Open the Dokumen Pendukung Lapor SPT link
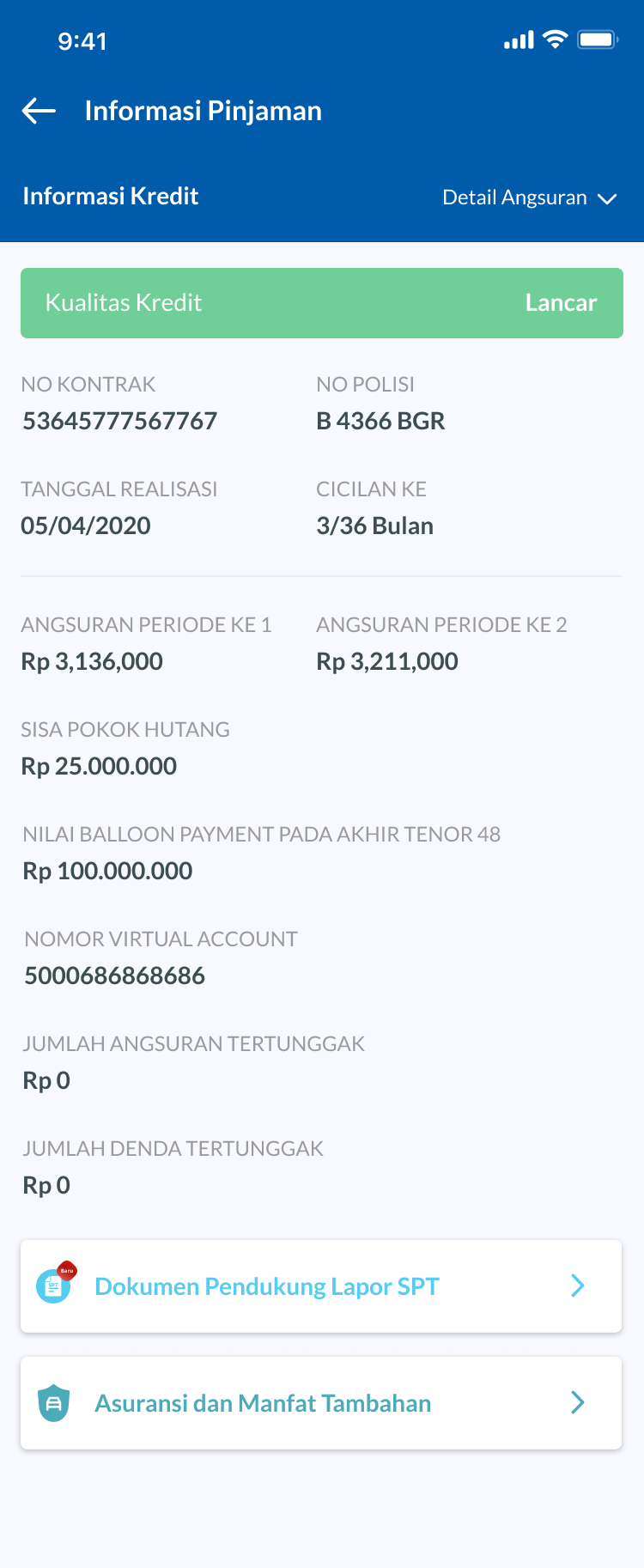Image resolution: width=644 pixels, height=1568 pixels. point(266,1286)
